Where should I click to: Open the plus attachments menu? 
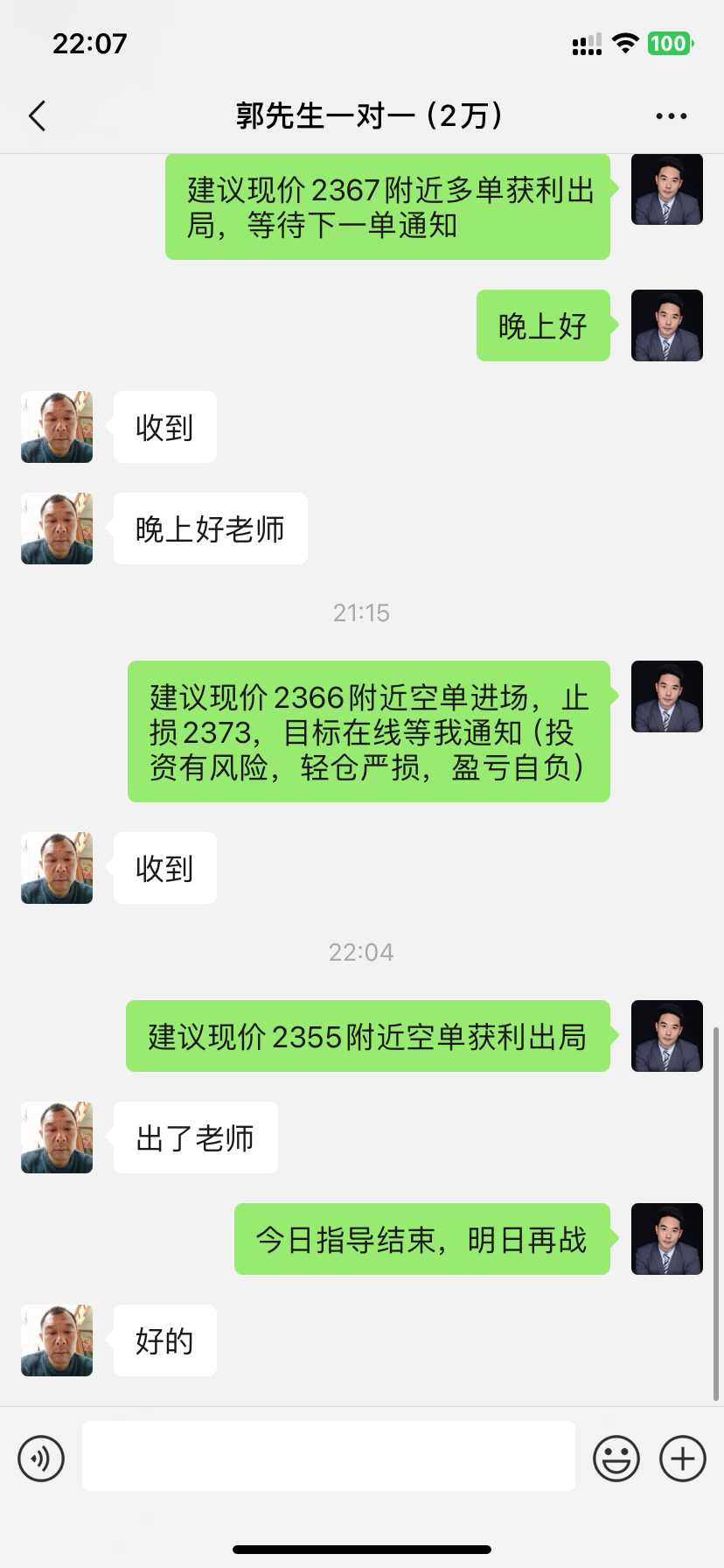point(682,1459)
